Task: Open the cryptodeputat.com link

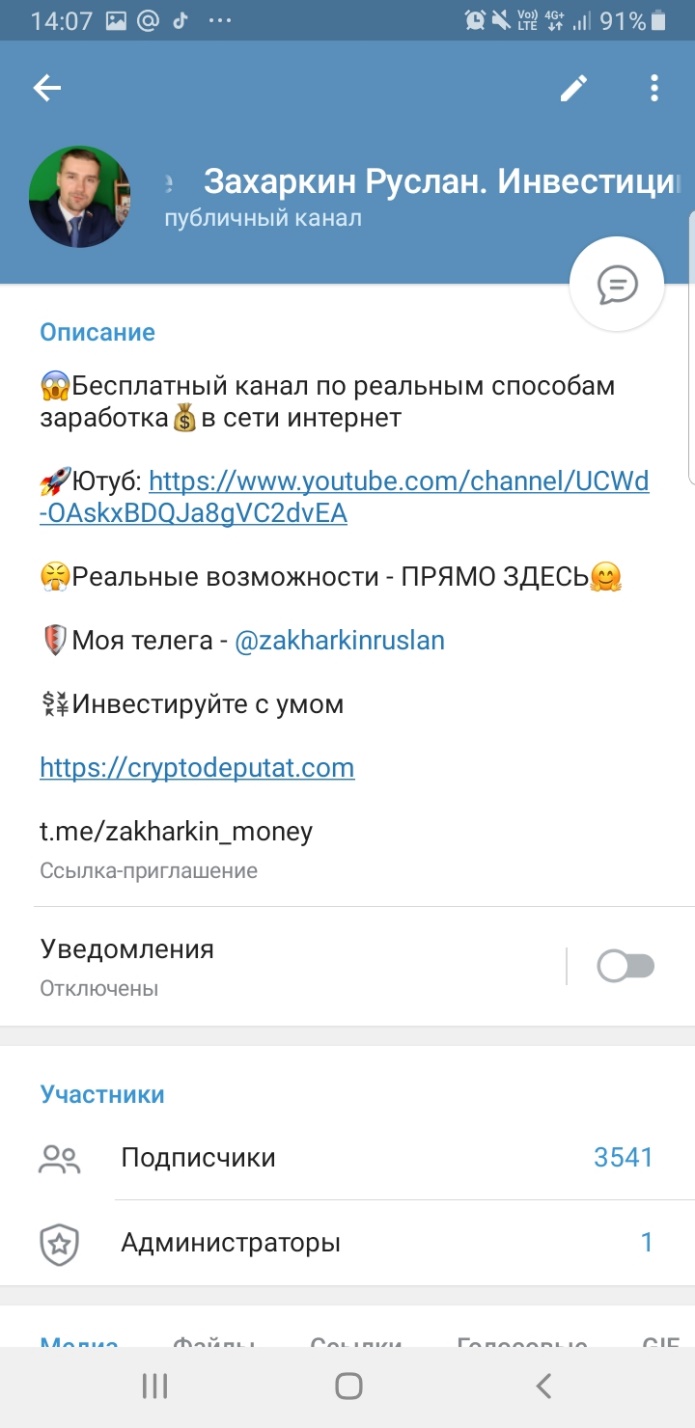Action: 197,767
